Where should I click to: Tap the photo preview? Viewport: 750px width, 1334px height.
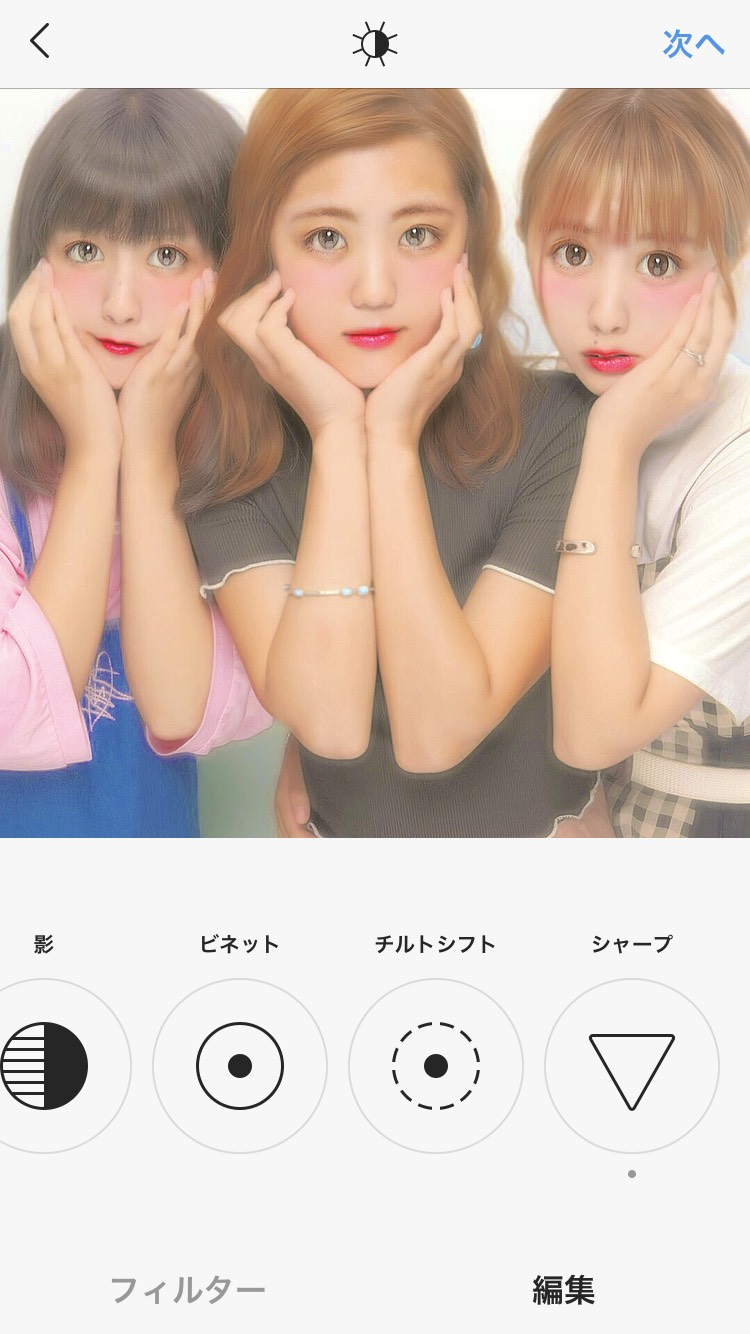[x=375, y=462]
